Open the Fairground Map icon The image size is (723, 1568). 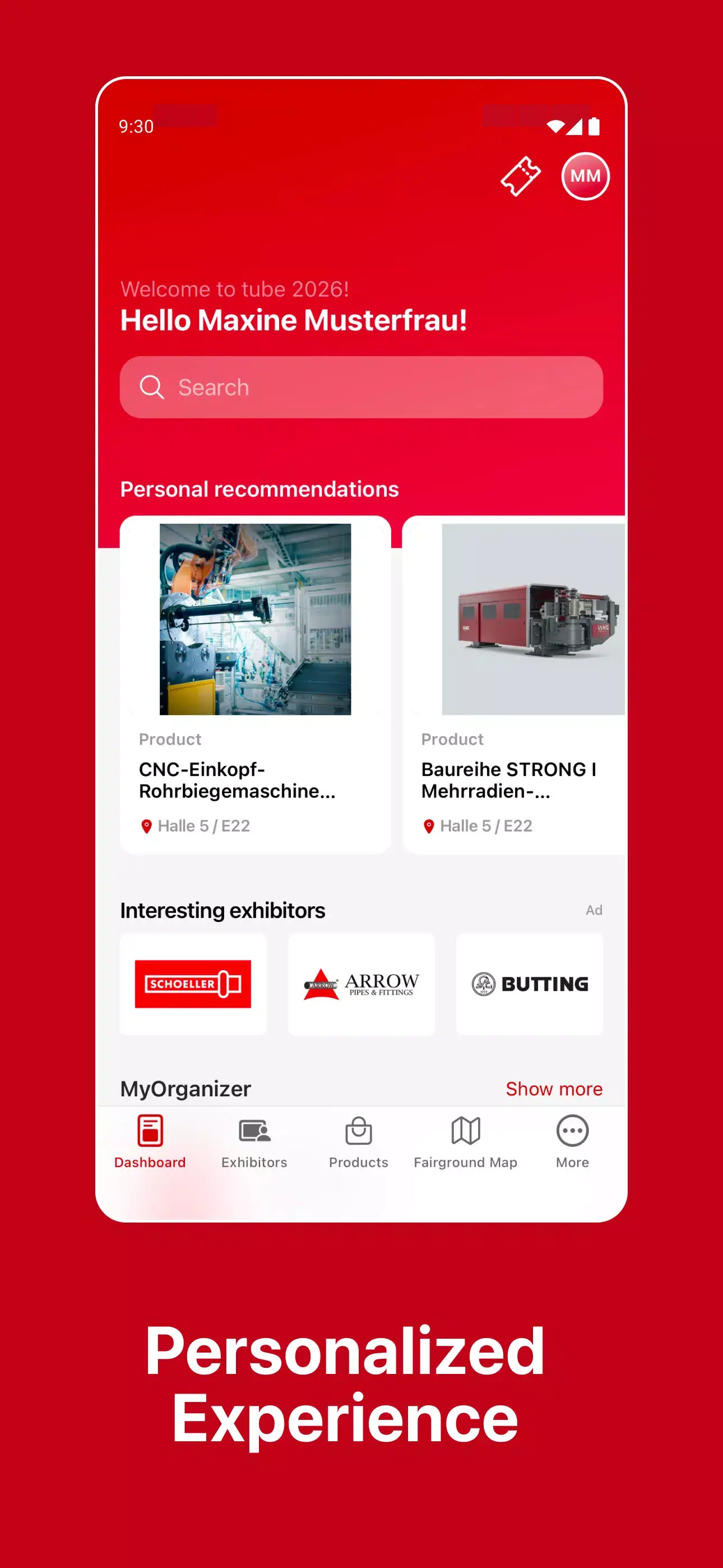pos(466,1132)
